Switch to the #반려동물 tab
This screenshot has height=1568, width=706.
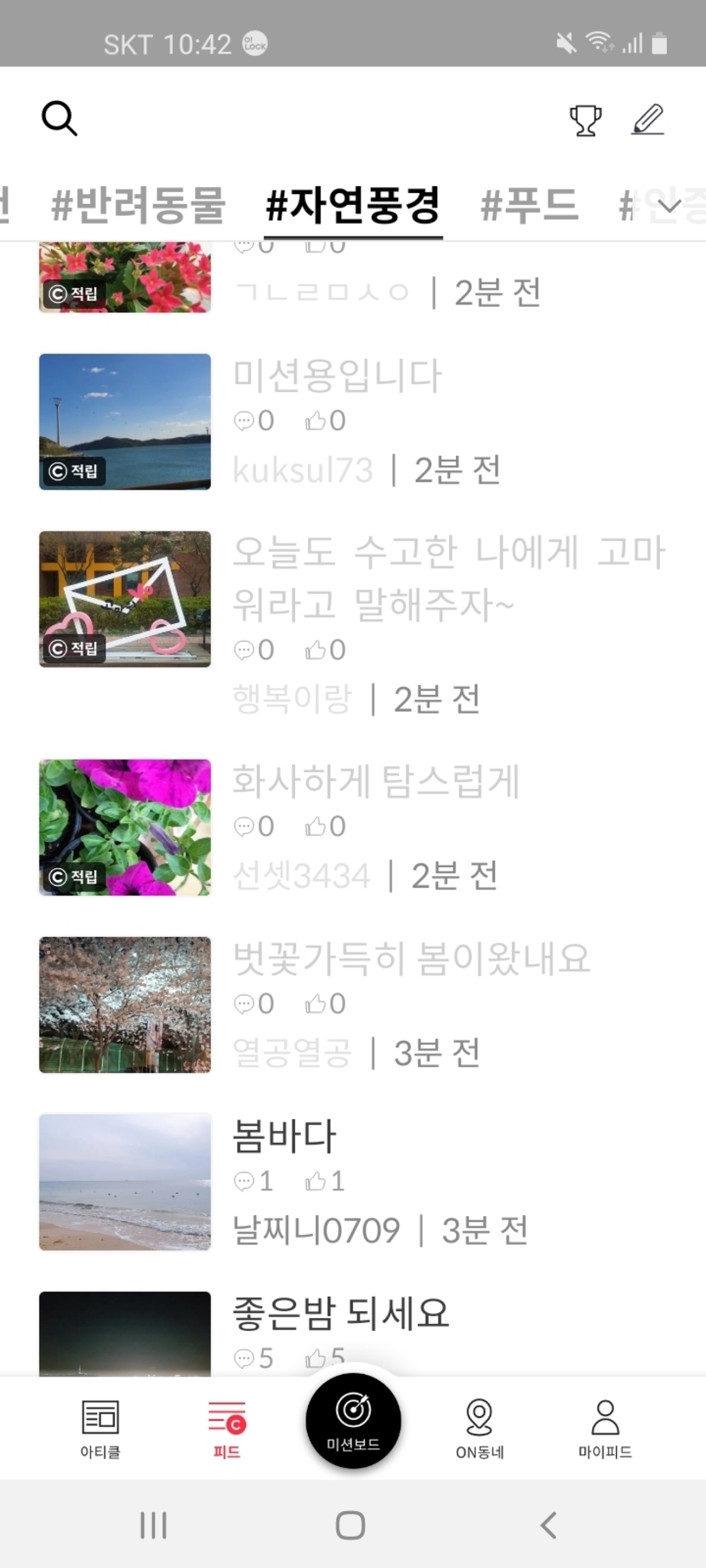tap(139, 206)
